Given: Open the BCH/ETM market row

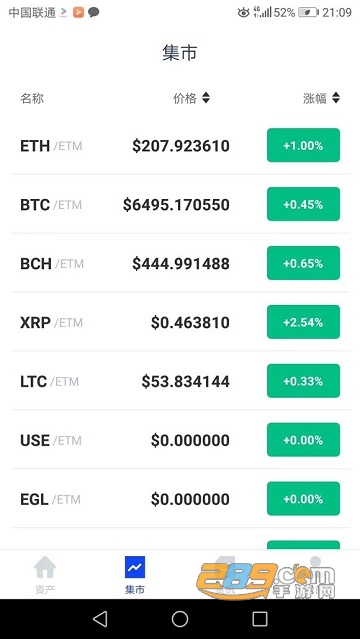Looking at the screenshot, I should point(180,263).
